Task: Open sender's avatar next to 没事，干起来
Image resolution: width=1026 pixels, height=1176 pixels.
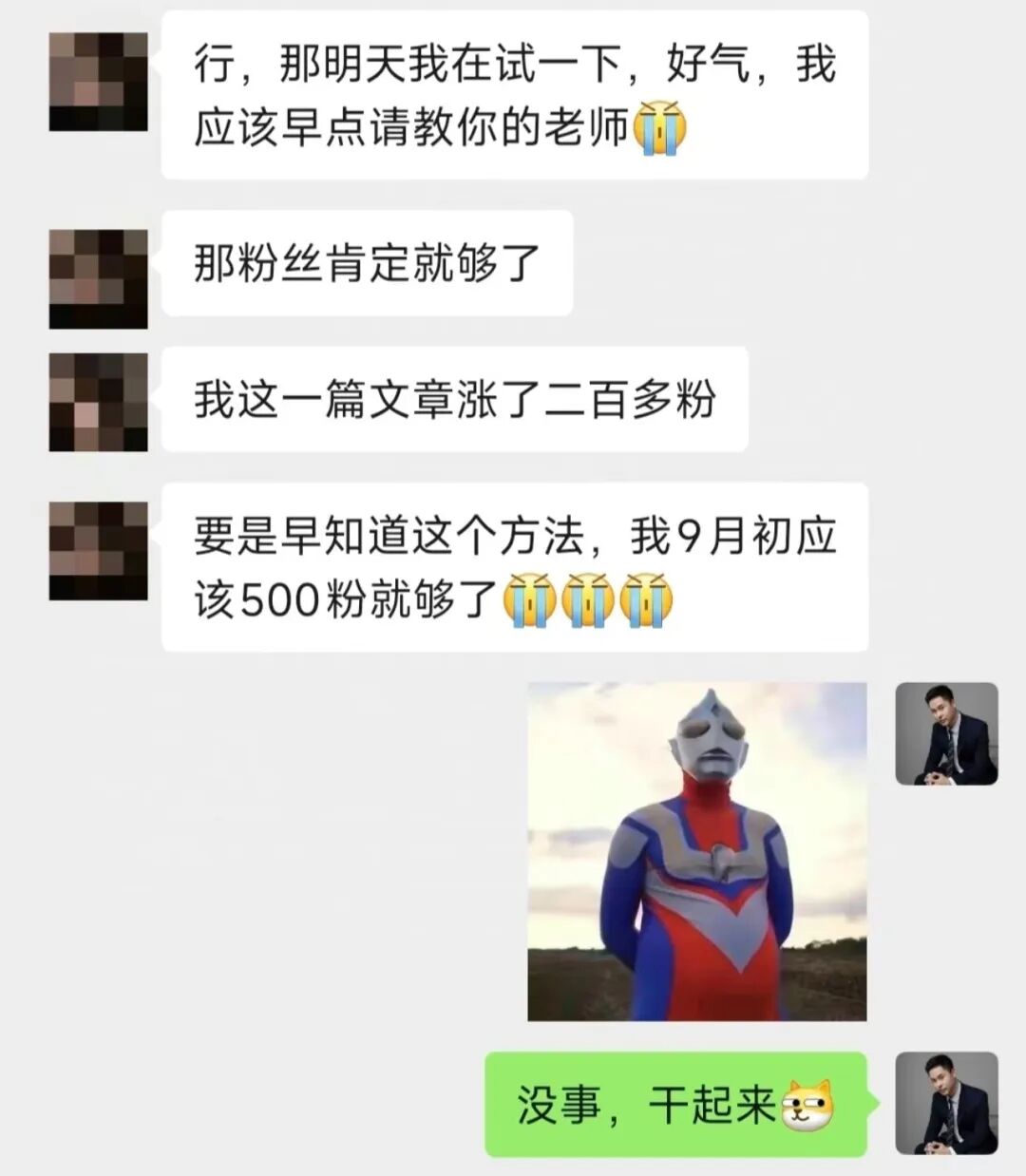Action: pyautogui.click(x=946, y=1103)
